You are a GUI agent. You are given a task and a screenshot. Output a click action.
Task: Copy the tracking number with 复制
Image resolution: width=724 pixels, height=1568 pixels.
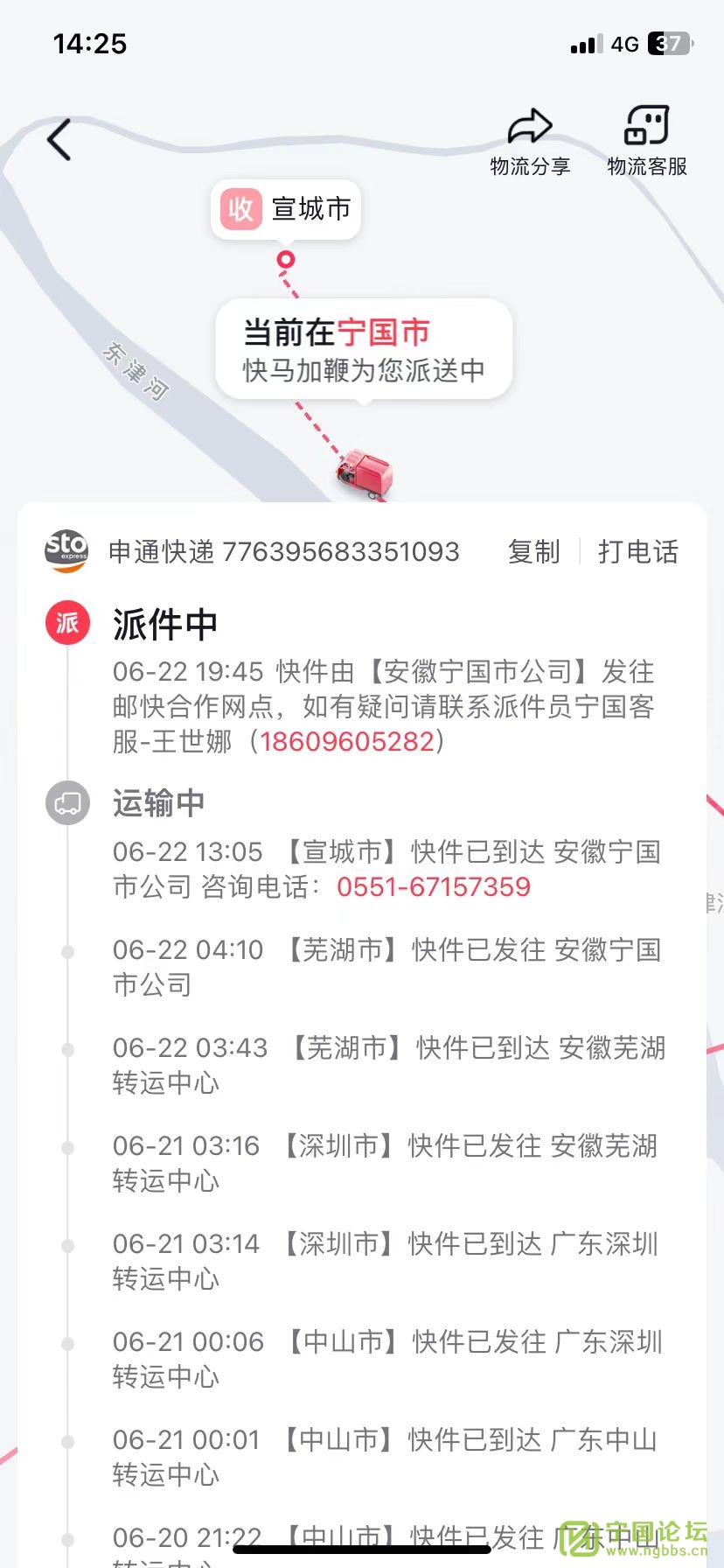coord(533,552)
